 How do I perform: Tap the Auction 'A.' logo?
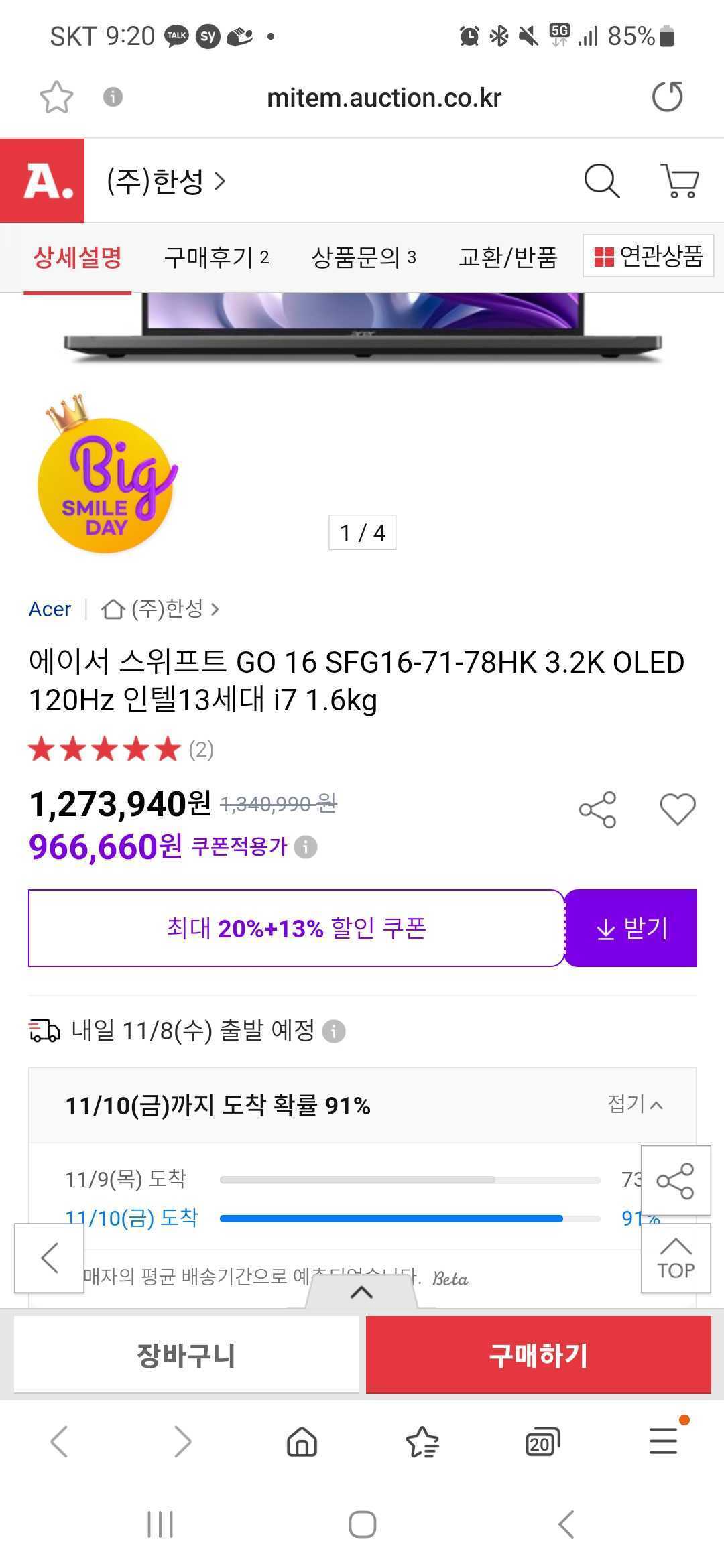[x=42, y=182]
